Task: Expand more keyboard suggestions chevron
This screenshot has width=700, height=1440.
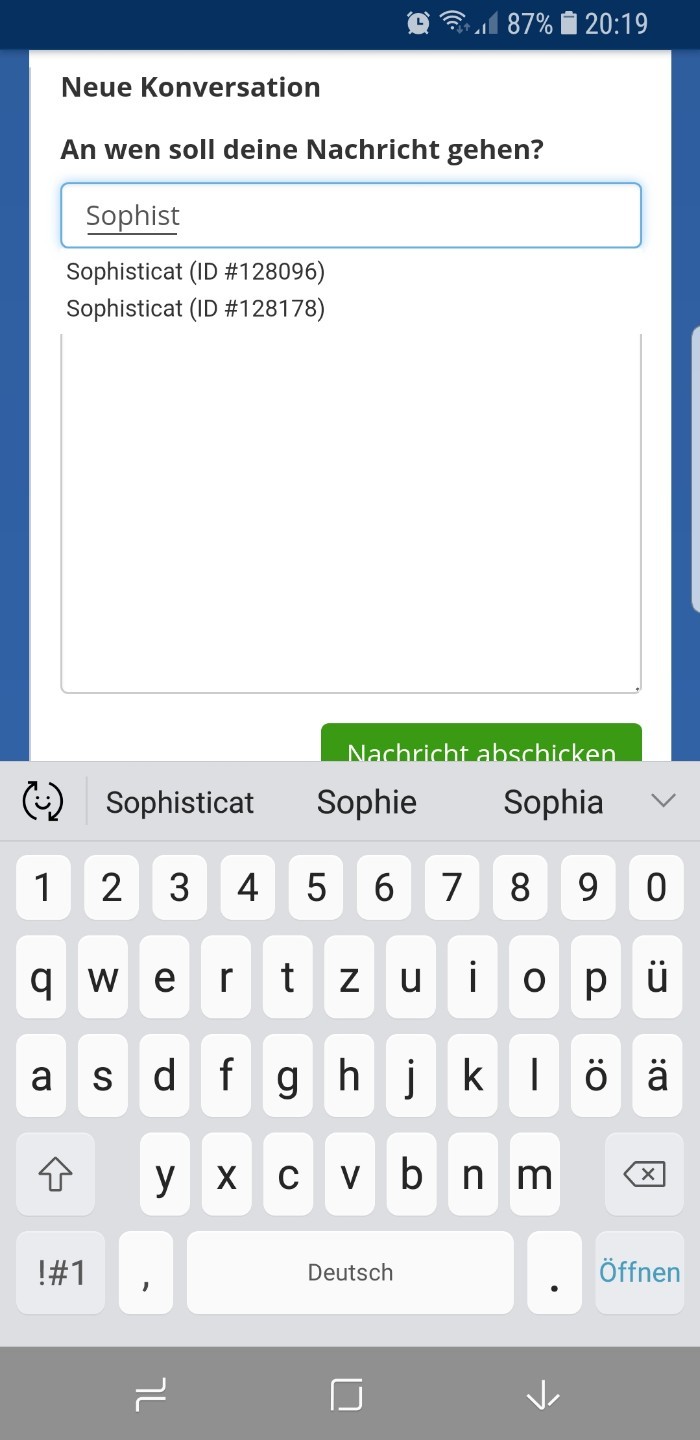Action: [663, 800]
